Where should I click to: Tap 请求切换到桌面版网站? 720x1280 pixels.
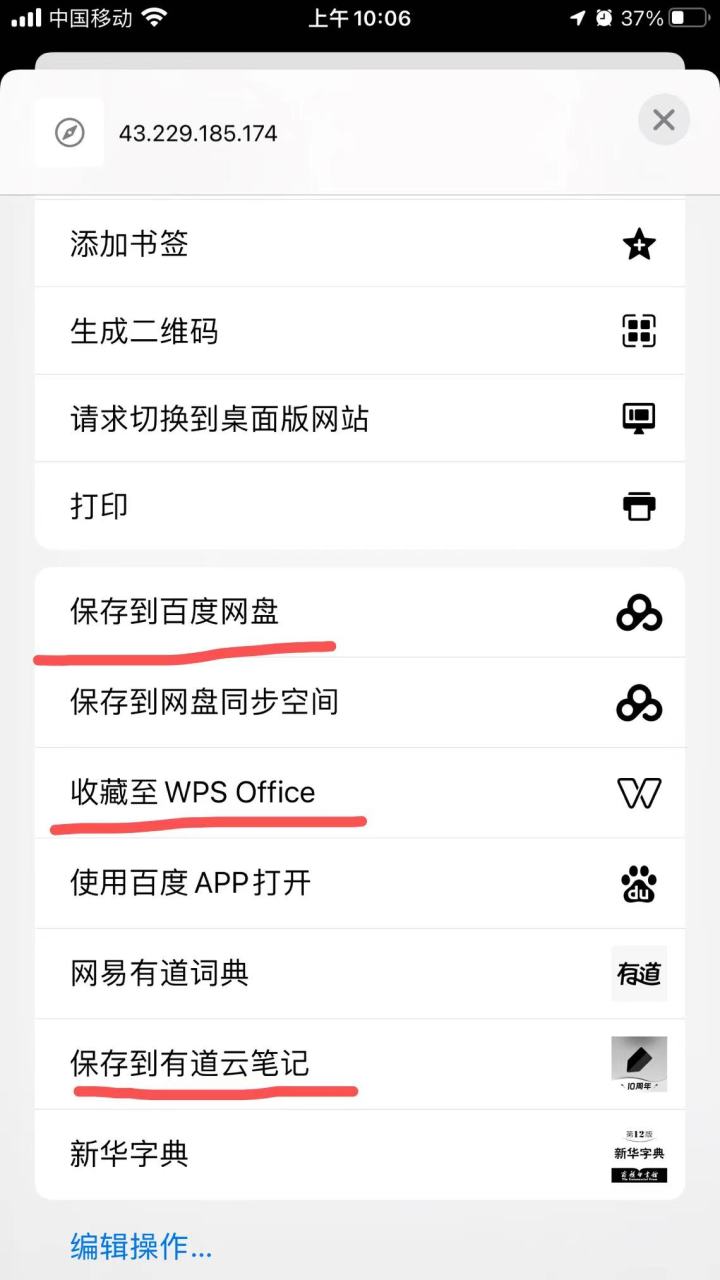click(x=360, y=418)
